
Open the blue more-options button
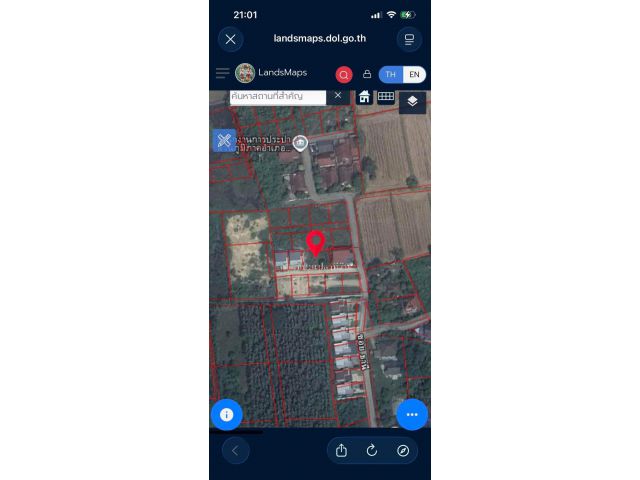pyautogui.click(x=412, y=414)
